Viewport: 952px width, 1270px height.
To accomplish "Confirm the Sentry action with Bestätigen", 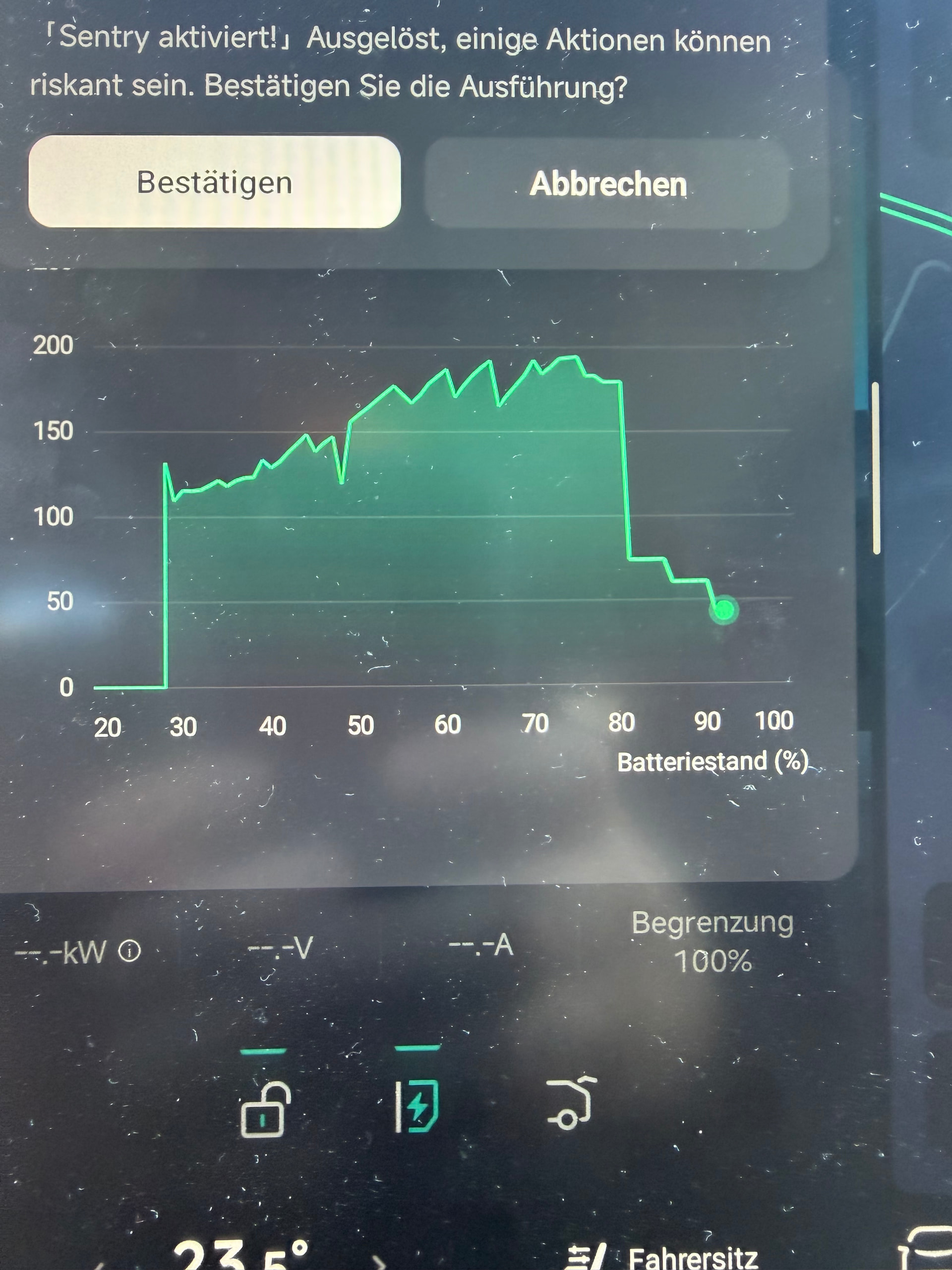I will point(214,182).
